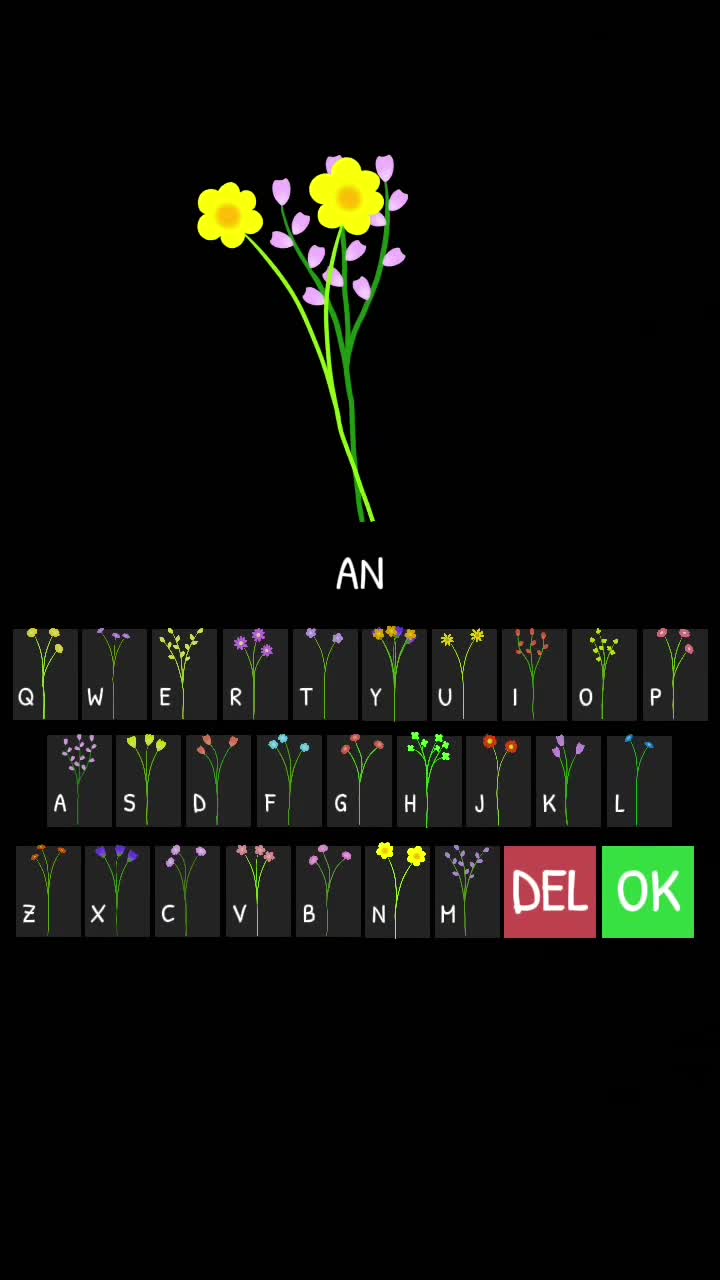The width and height of the screenshot is (720, 1280).
Task: Hit the Y flower key
Action: (x=394, y=674)
